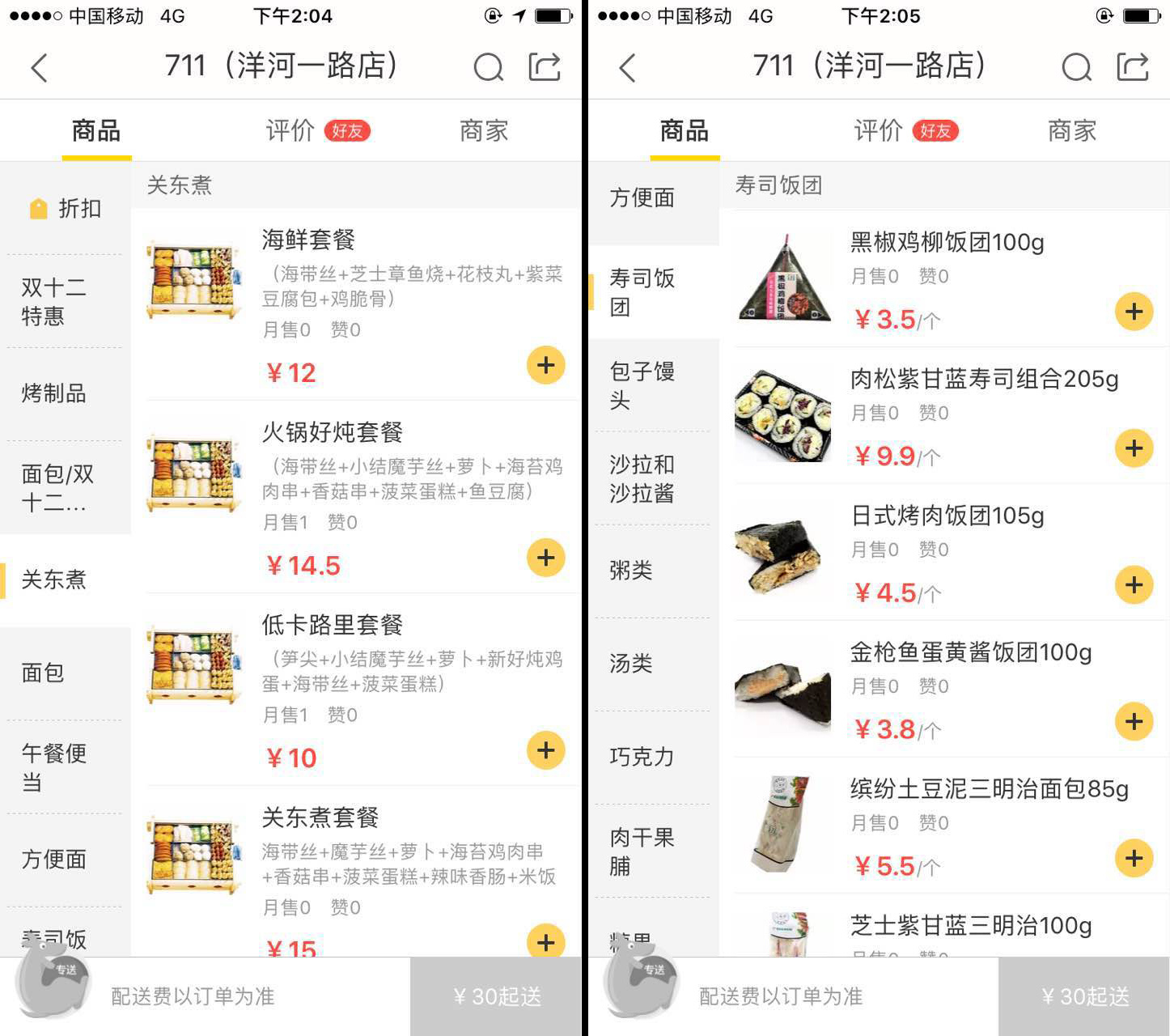Open the 折扣 category
The image size is (1170, 1036).
pyautogui.click(x=65, y=209)
